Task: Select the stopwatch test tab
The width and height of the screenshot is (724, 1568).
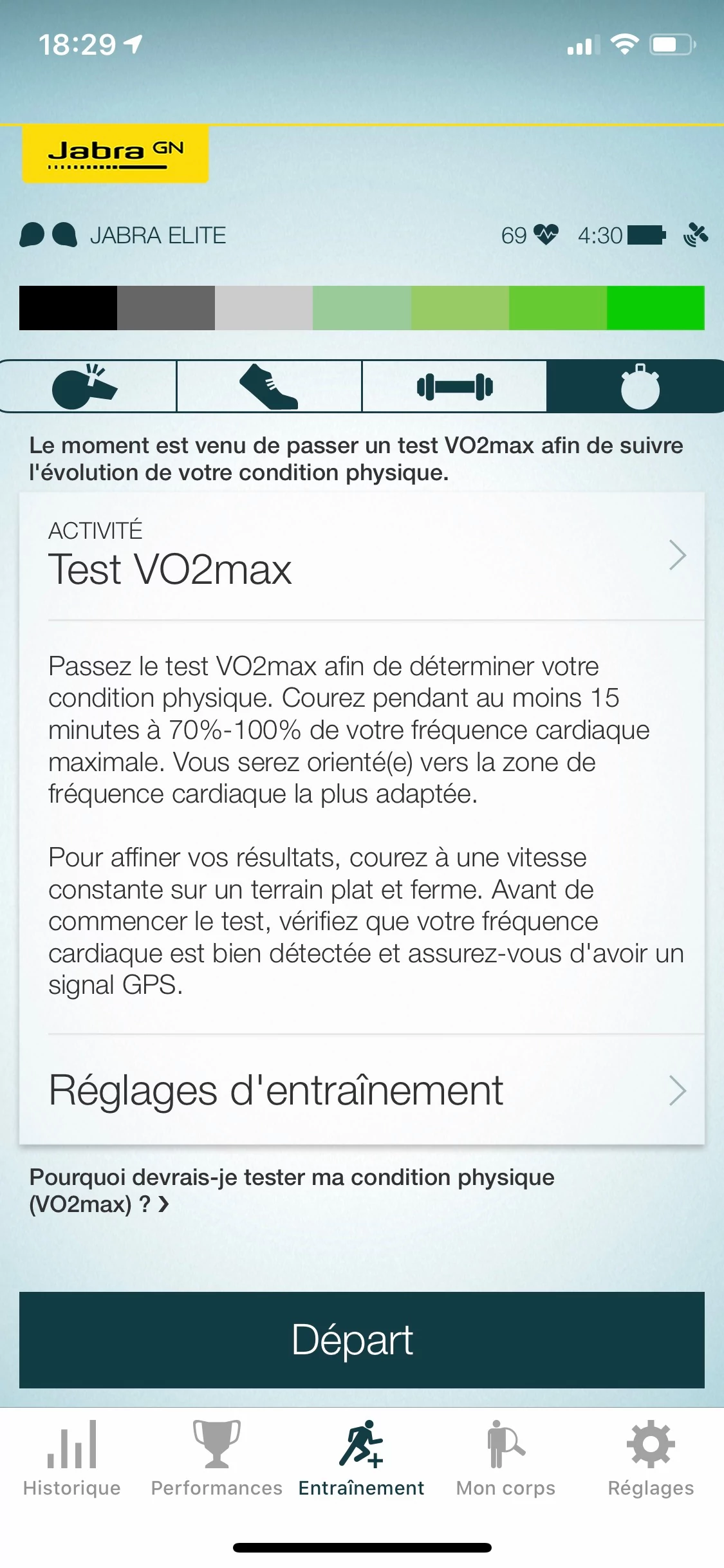Action: 635,386
